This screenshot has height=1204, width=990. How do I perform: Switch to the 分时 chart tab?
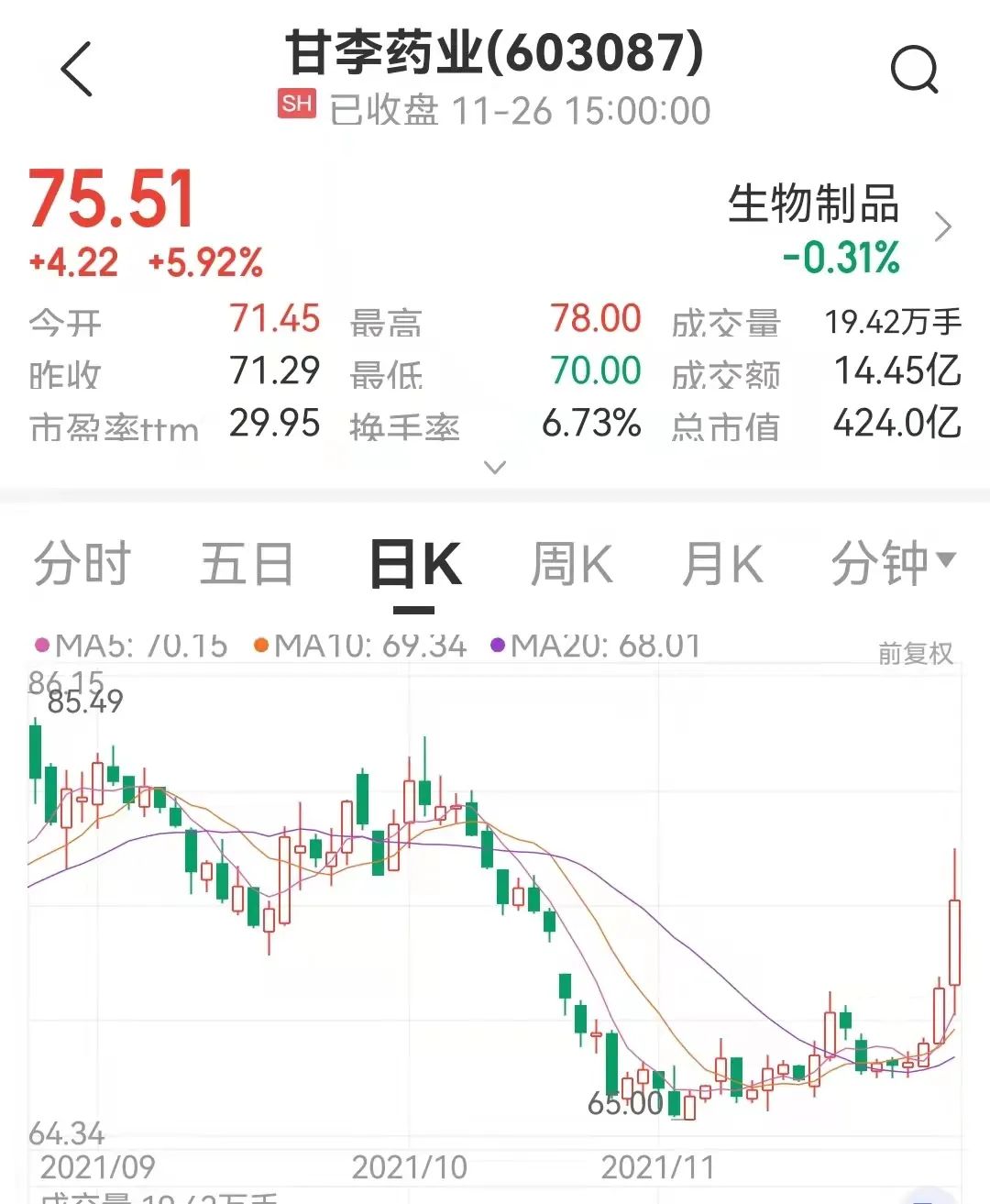[x=82, y=563]
